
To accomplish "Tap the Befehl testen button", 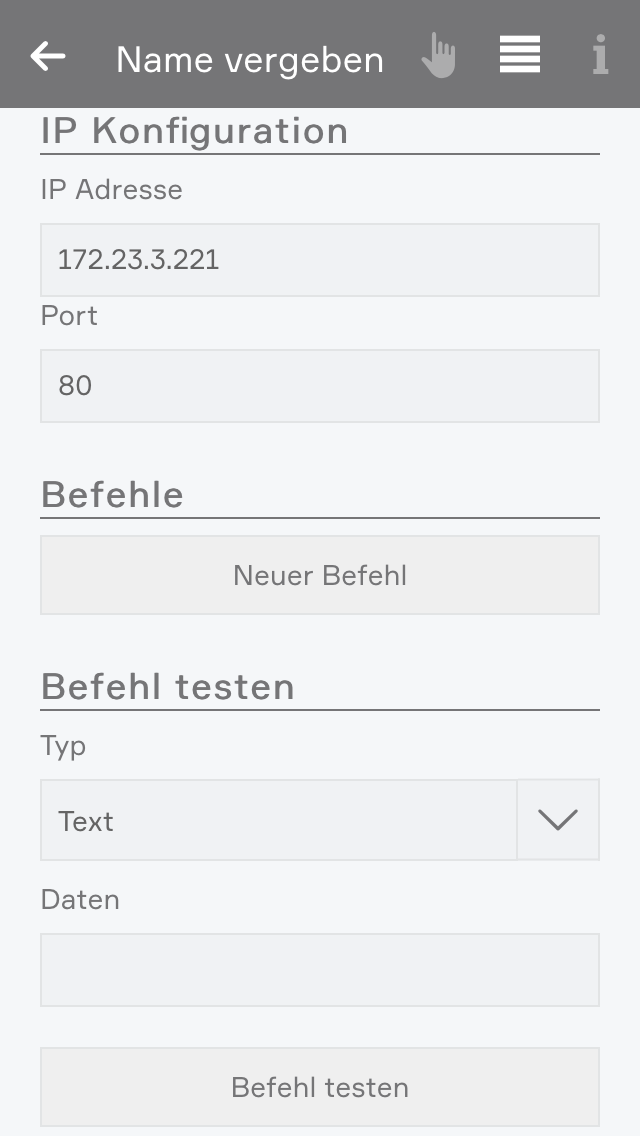I will click(320, 1087).
